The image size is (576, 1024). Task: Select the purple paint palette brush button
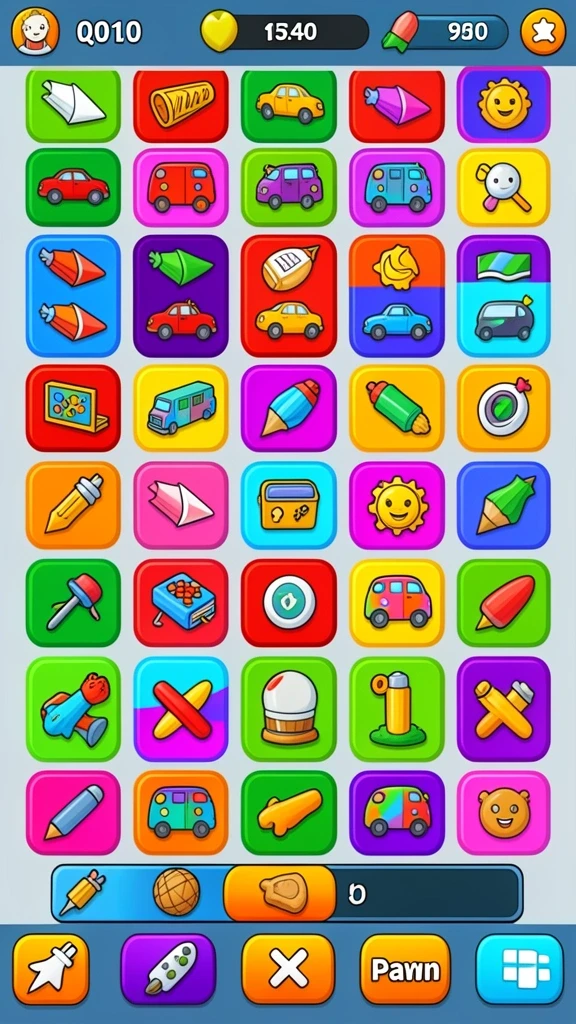point(168,968)
